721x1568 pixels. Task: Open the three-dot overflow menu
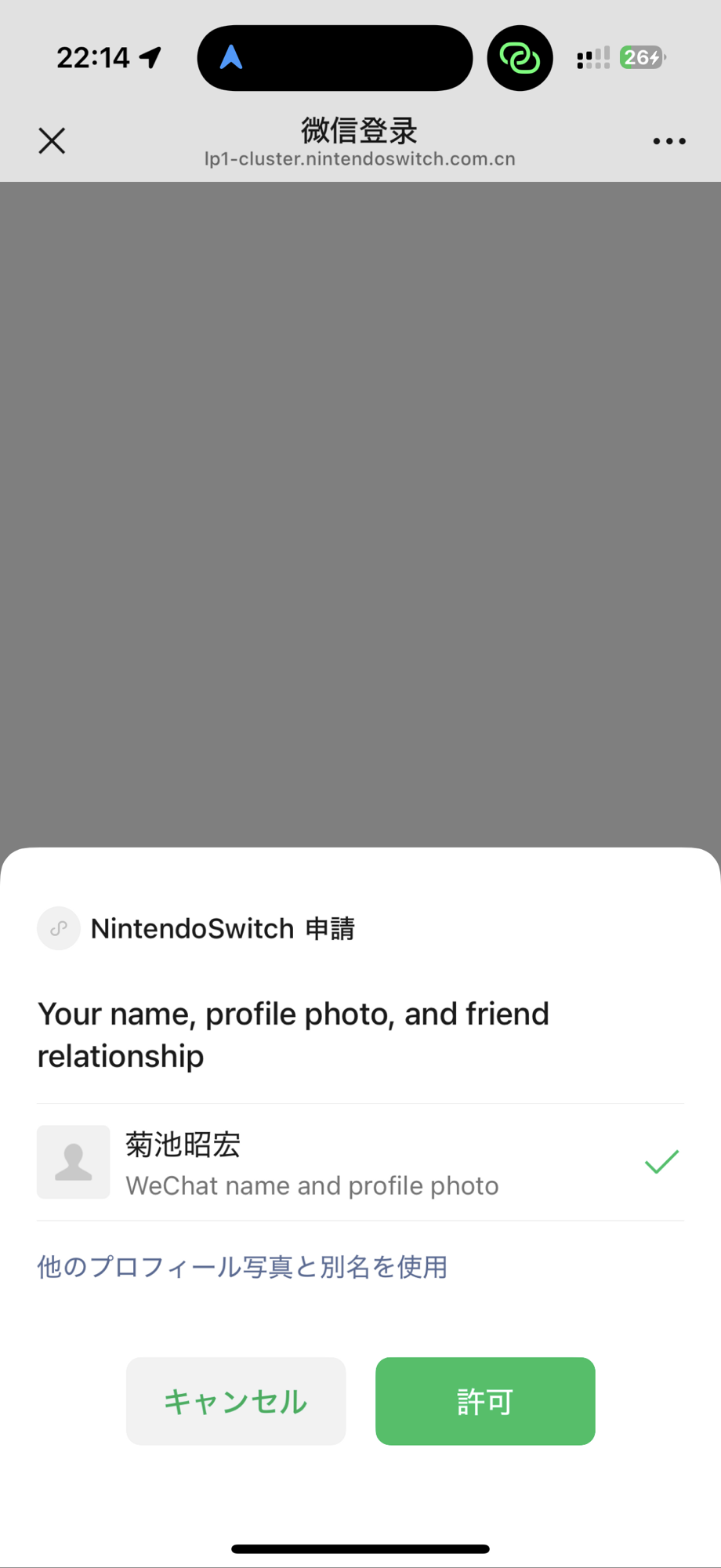click(669, 141)
